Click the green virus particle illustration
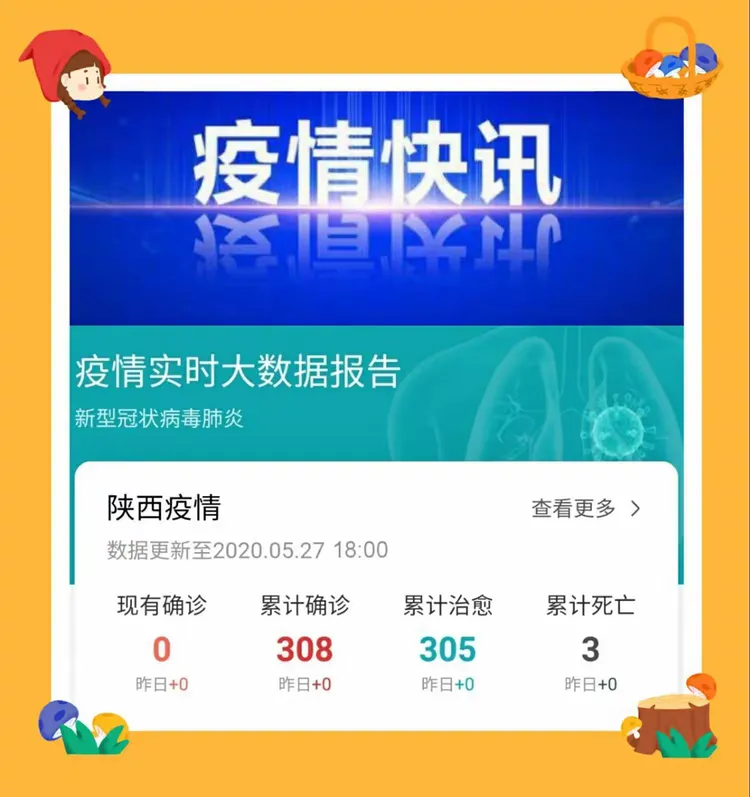 (618, 425)
